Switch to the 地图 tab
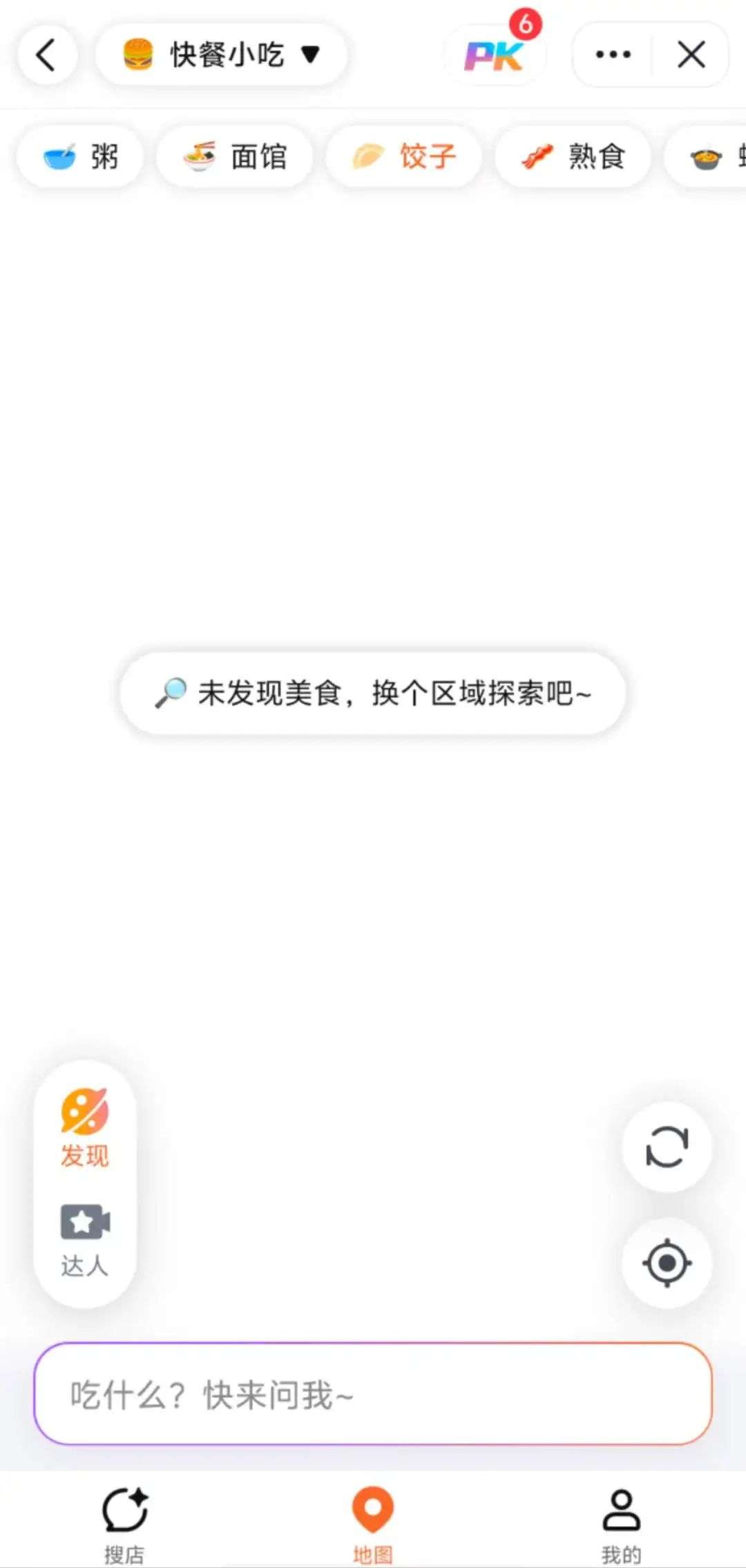 coord(373,1524)
